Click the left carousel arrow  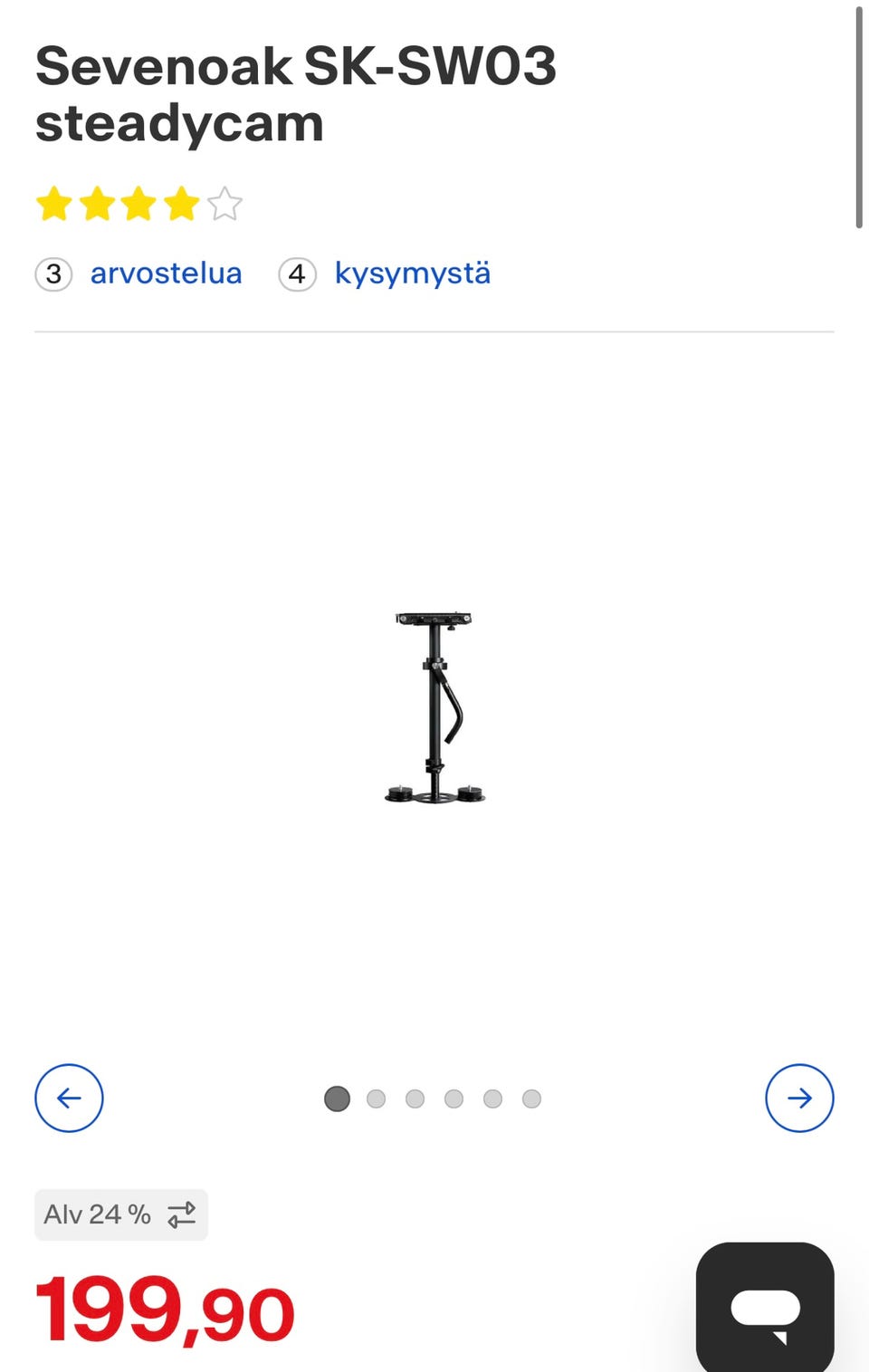pyautogui.click(x=69, y=1099)
